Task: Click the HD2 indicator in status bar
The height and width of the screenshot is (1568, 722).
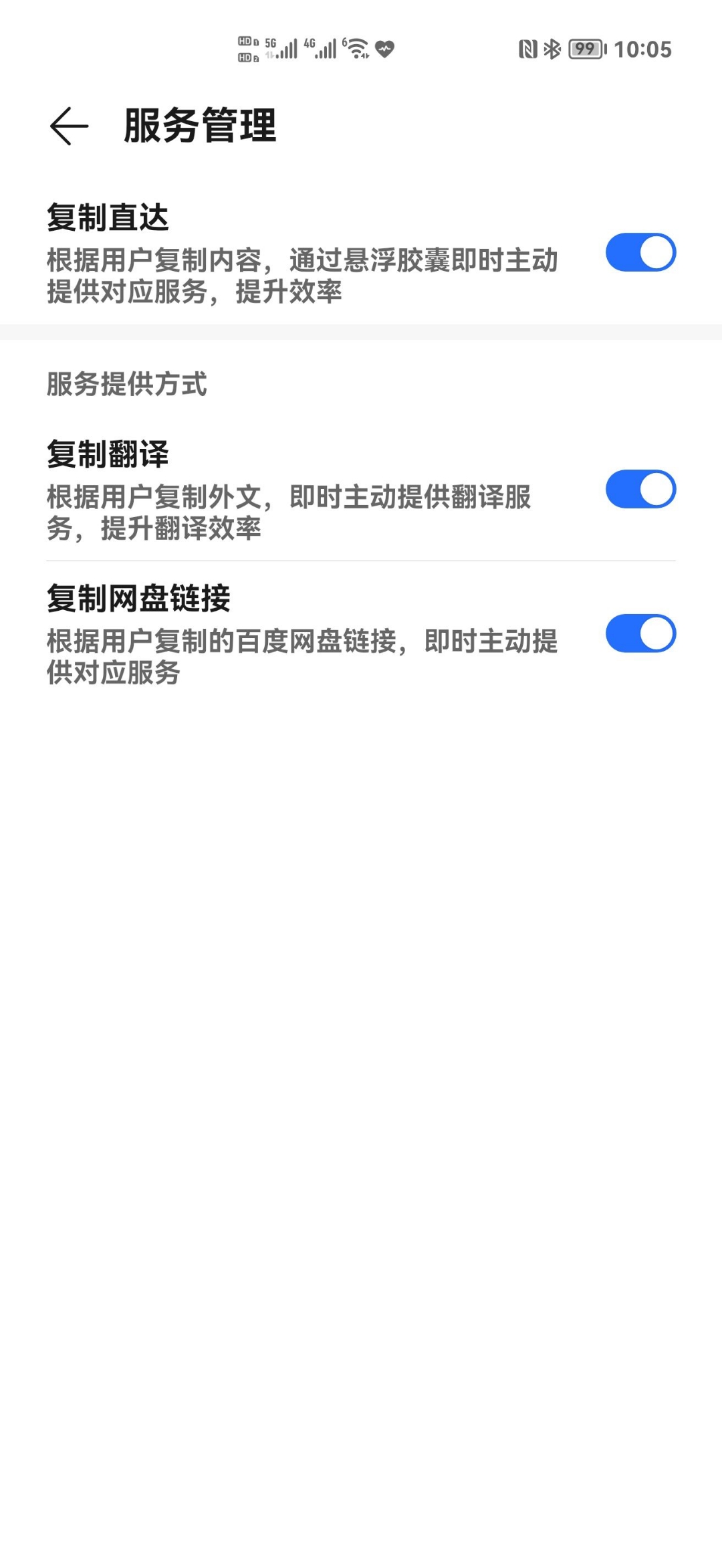Action: [246, 59]
